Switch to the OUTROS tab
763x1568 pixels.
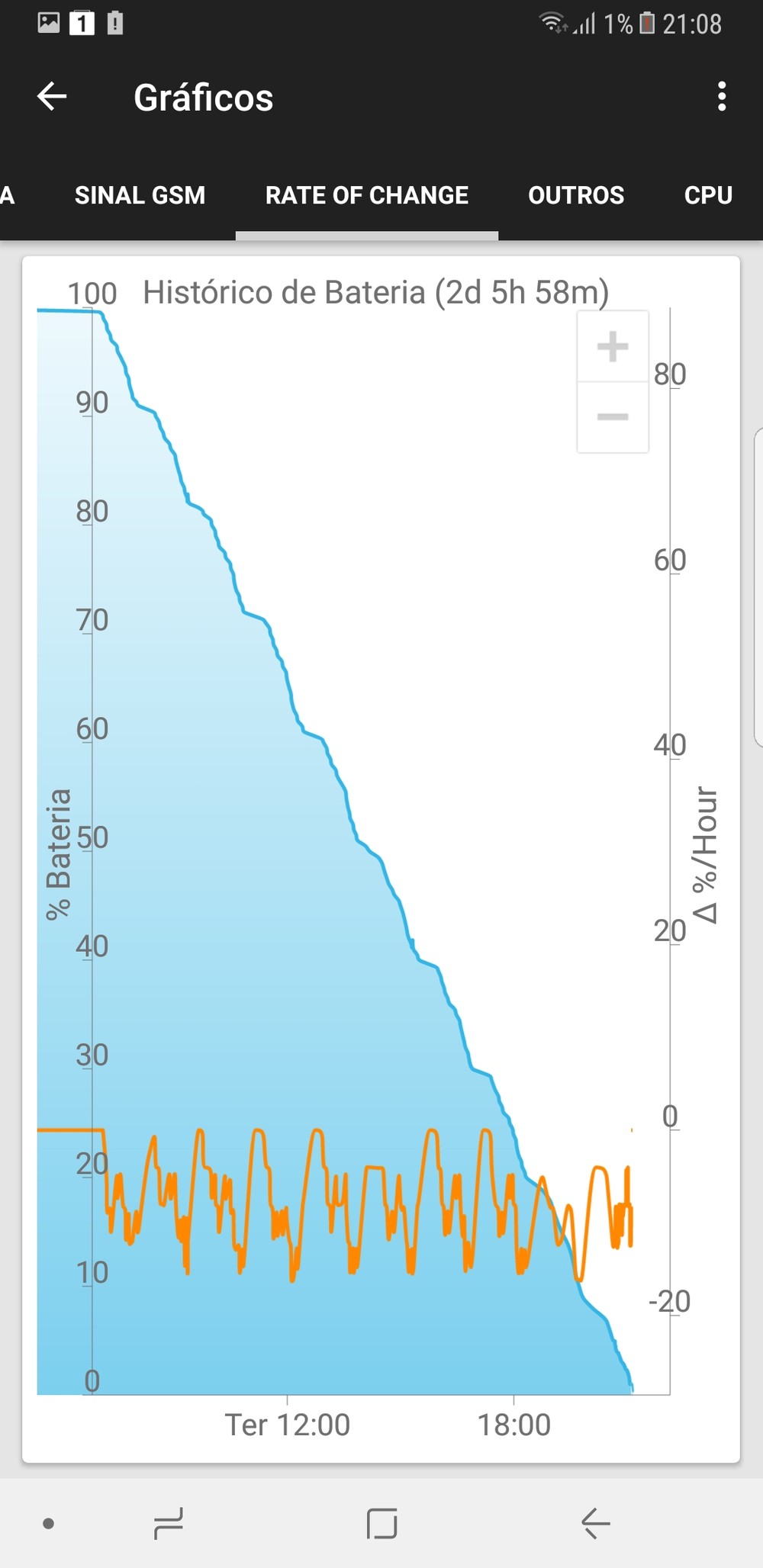click(576, 195)
